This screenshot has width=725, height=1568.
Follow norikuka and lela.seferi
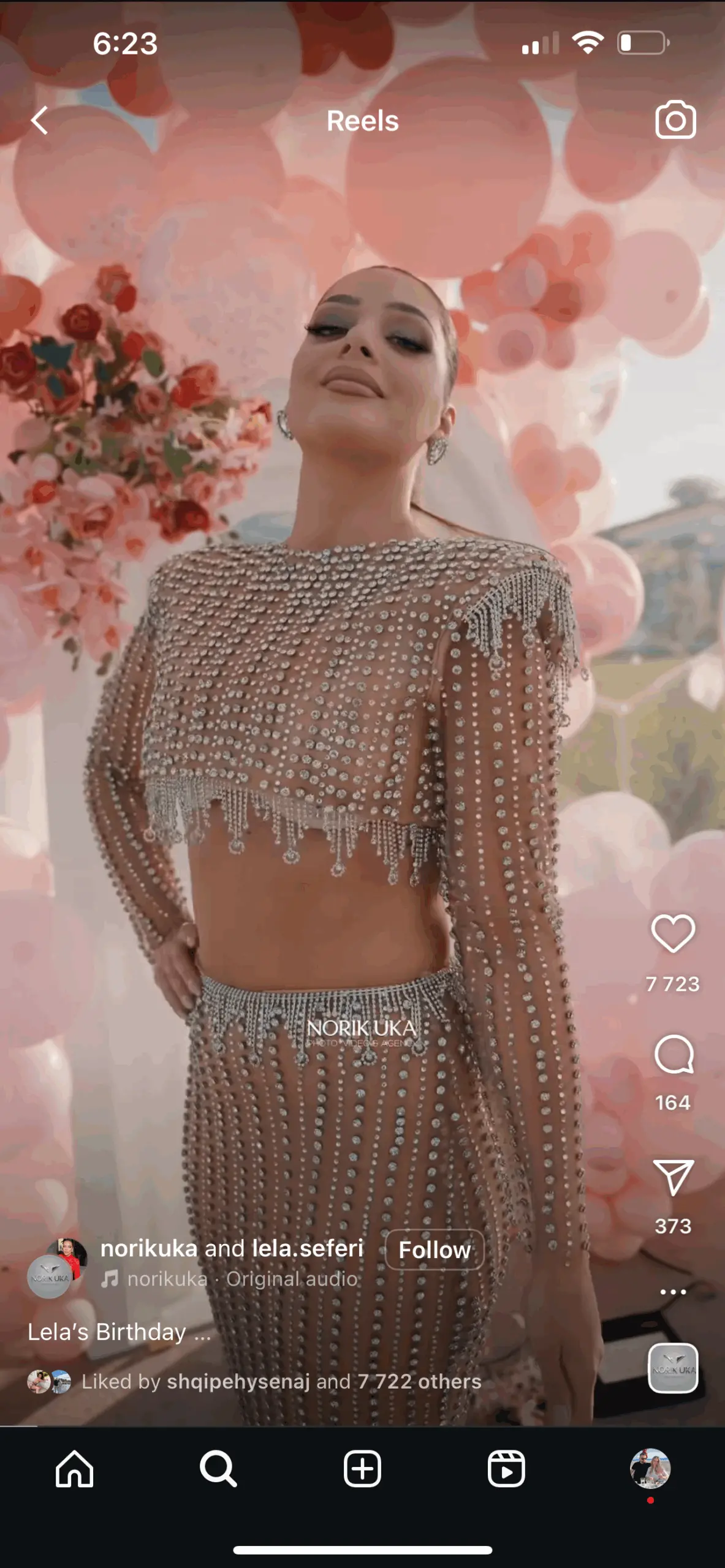click(x=435, y=1249)
